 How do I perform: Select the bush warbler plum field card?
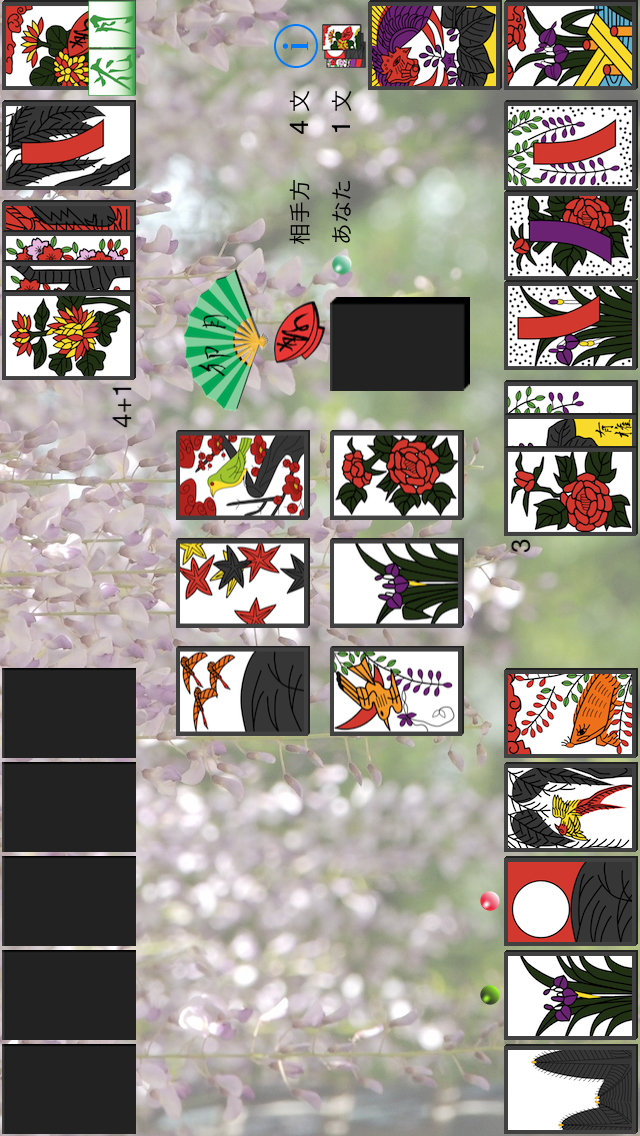(243, 475)
